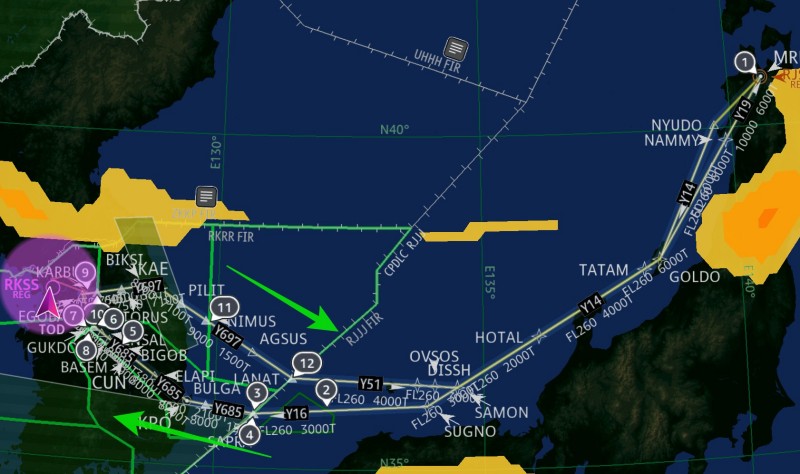Tap route marker 1 near the origin airport

(x=744, y=61)
